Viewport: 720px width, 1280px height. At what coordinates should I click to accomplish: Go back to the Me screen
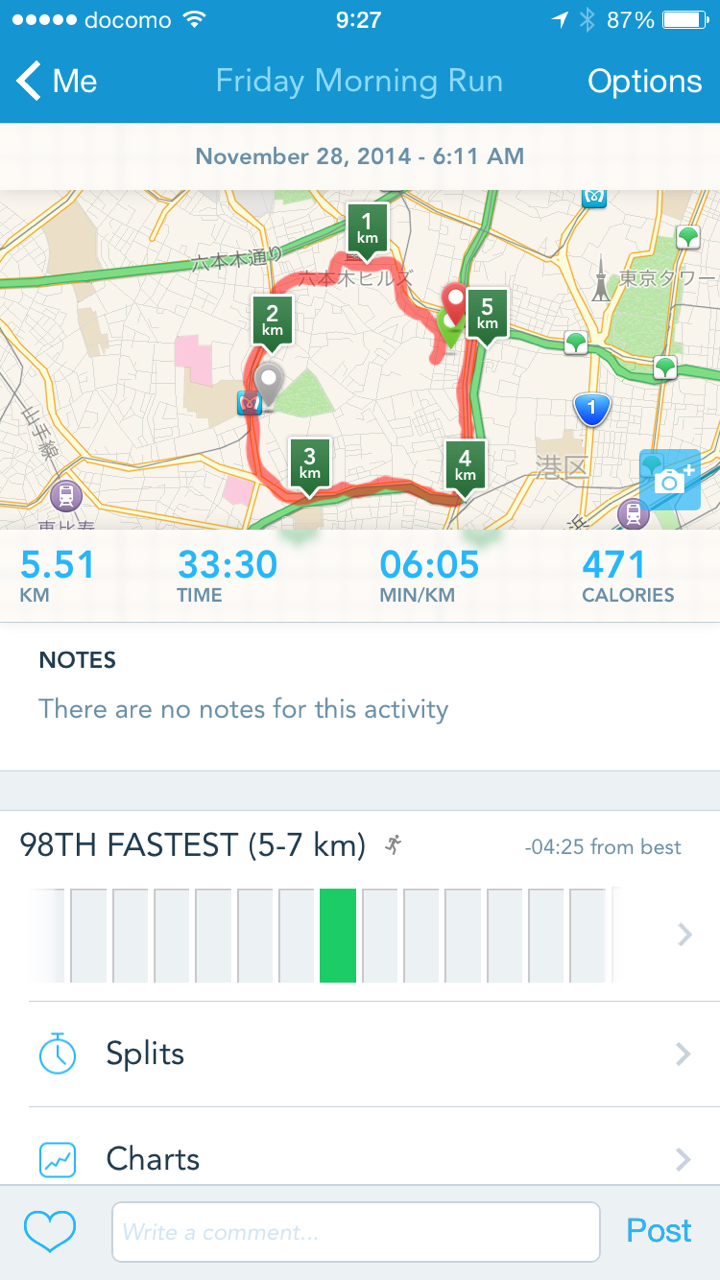(x=58, y=82)
